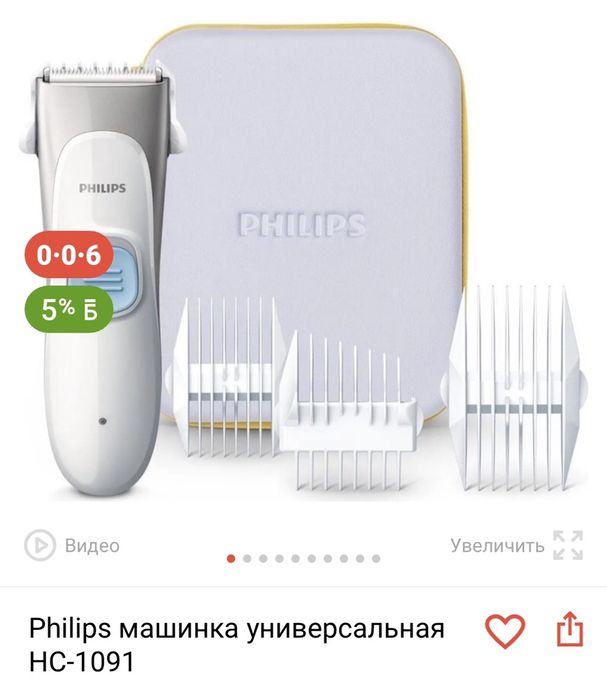Image resolution: width=607 pixels, height=699 pixels.
Task: Tap the 0-0-6 installment badge
Action: tap(69, 255)
